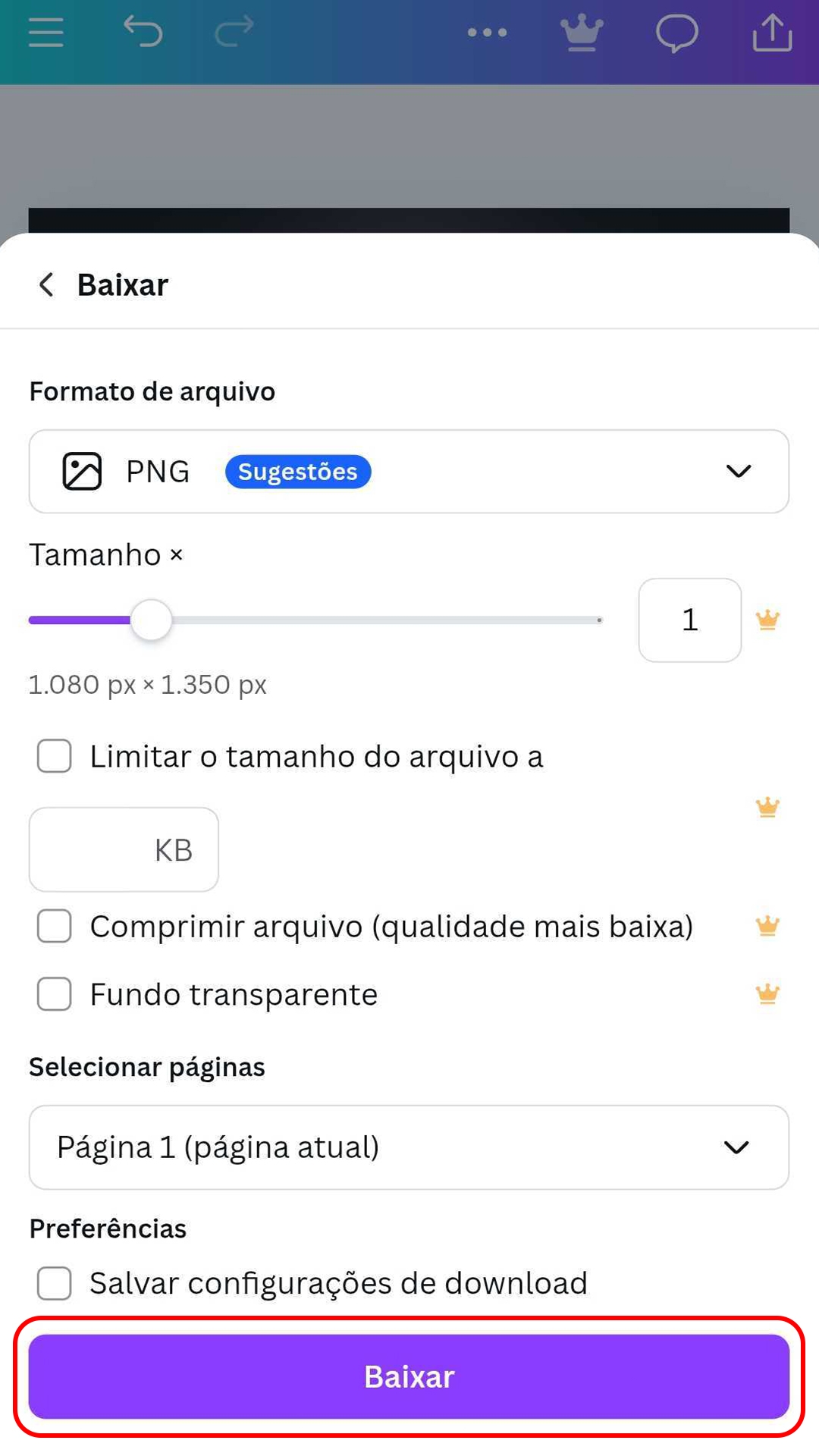Redo the last action
Viewport: 819px width, 1456px height.
click(234, 32)
